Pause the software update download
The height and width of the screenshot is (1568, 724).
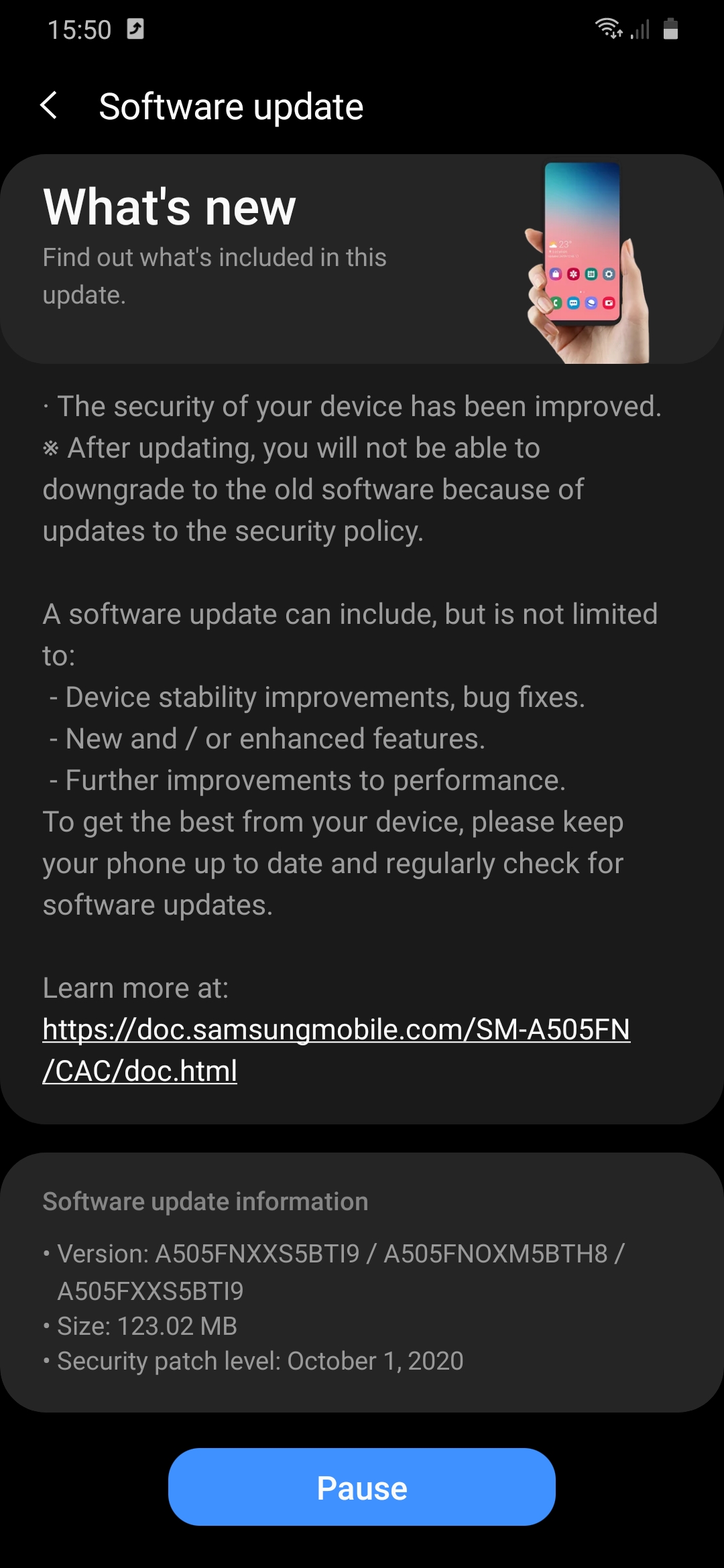pyautogui.click(x=362, y=1488)
